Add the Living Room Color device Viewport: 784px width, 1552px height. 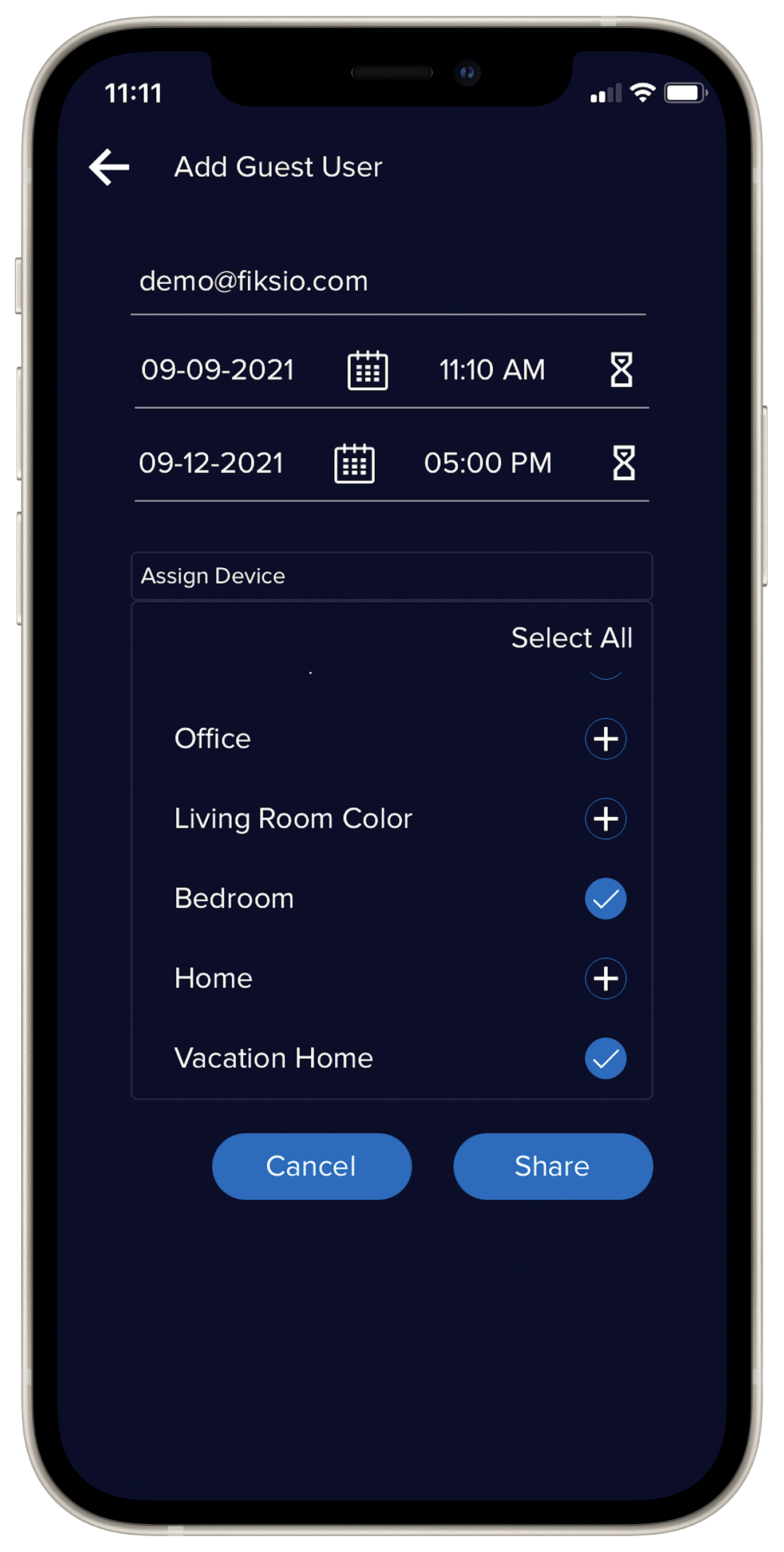[x=605, y=819]
